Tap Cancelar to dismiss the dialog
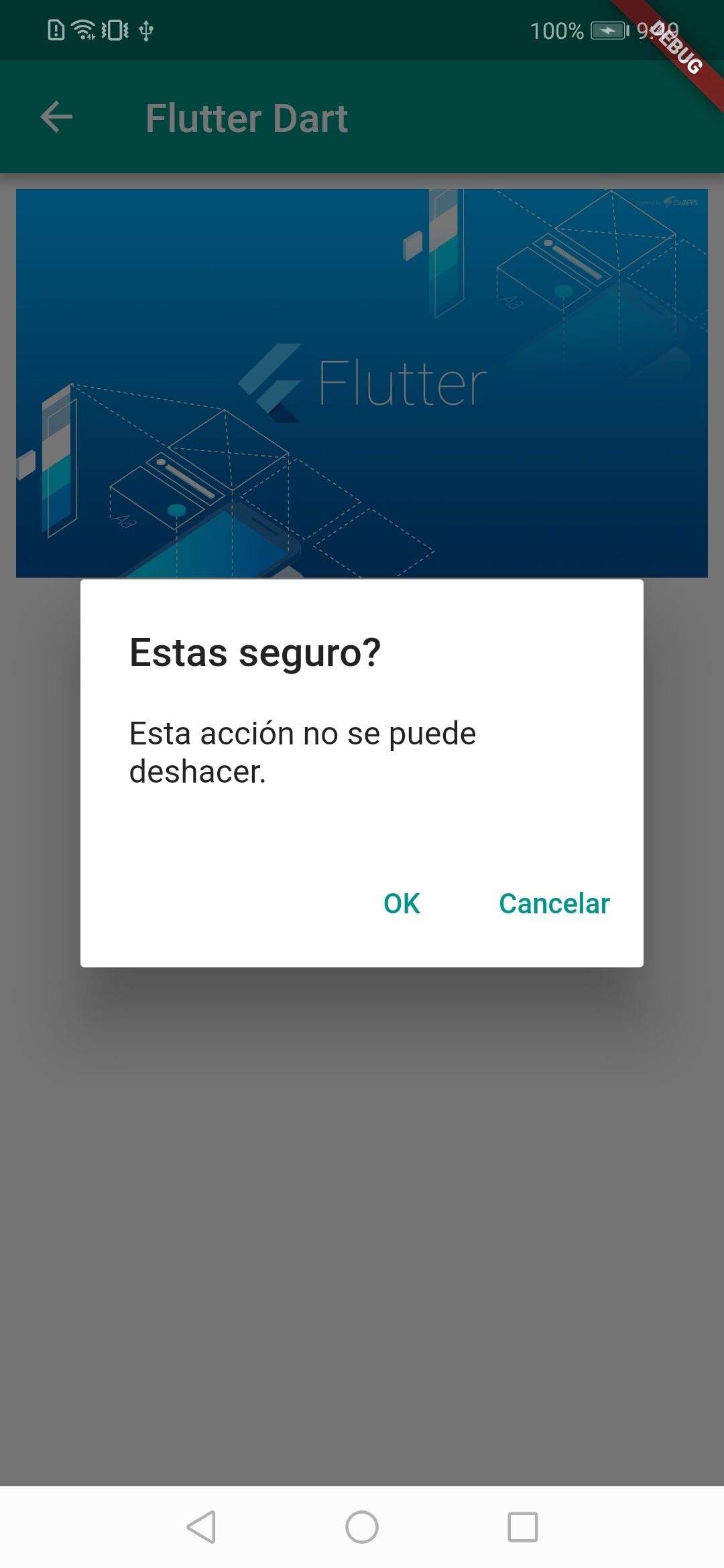 (554, 903)
